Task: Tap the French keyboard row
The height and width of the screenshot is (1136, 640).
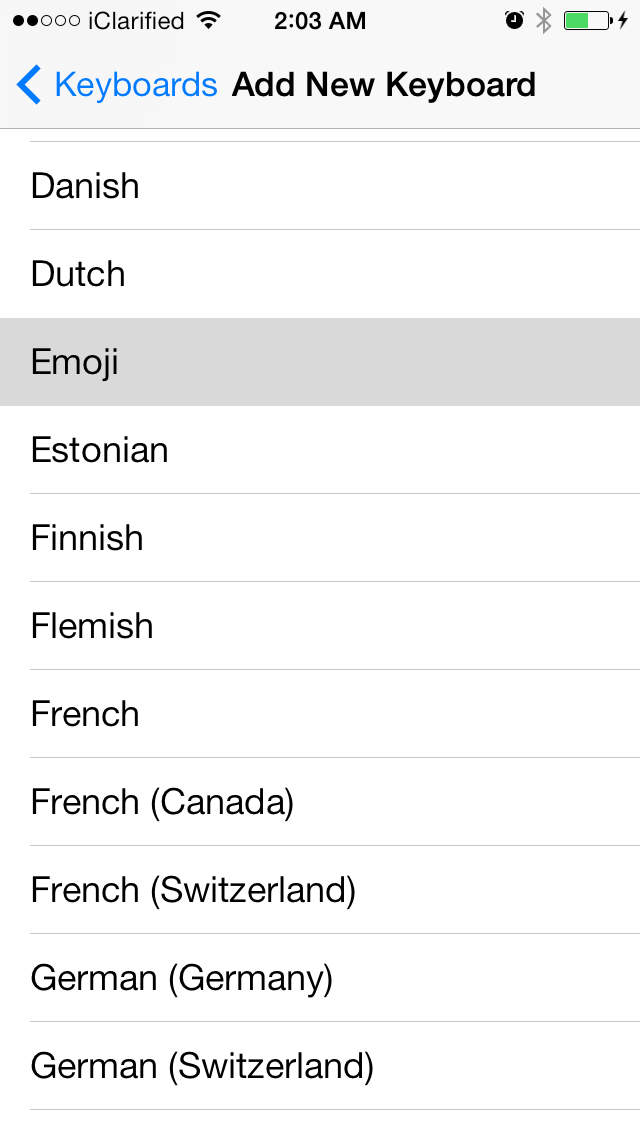Action: tap(320, 714)
